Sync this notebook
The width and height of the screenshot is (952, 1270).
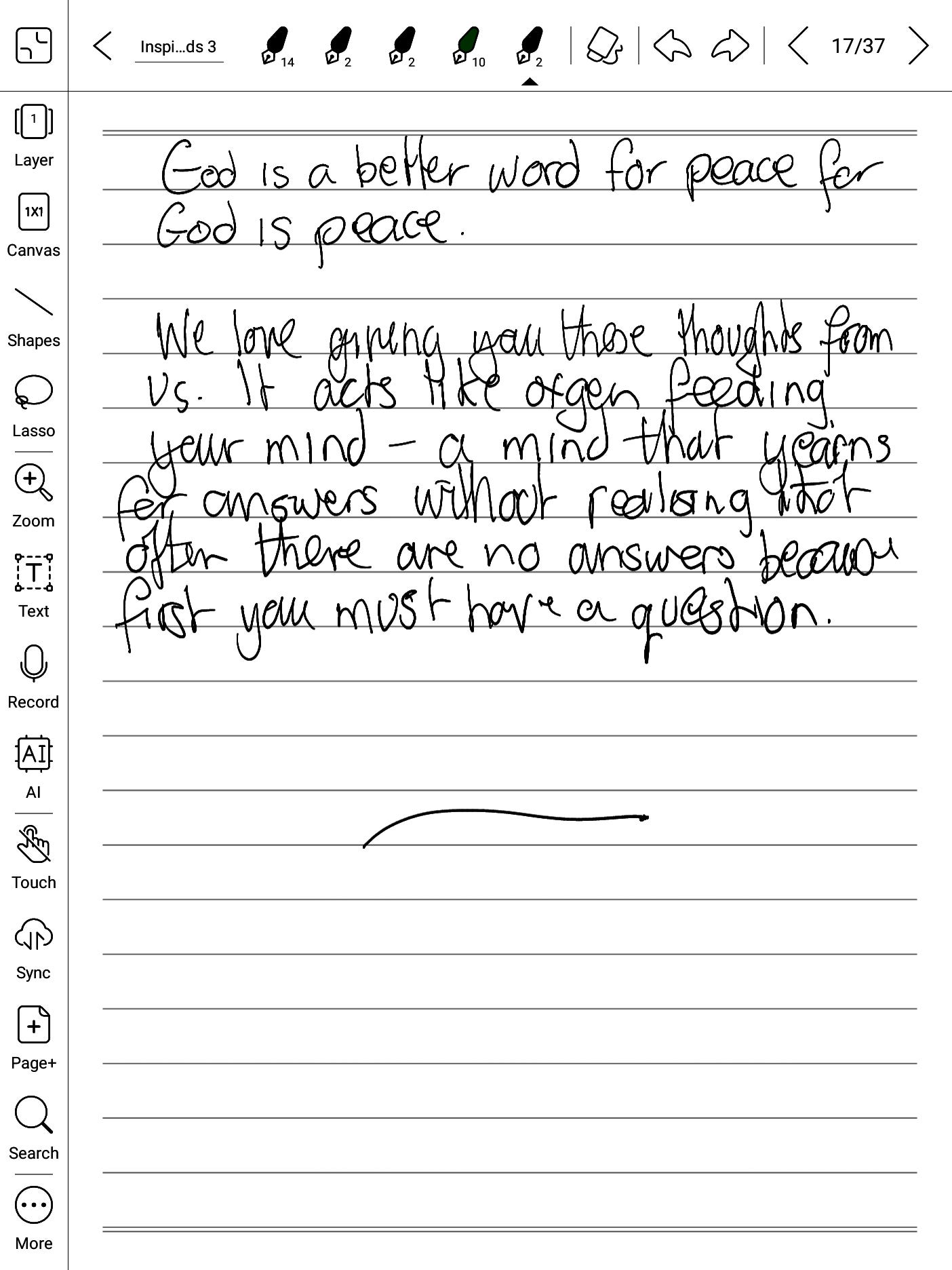pos(33,947)
